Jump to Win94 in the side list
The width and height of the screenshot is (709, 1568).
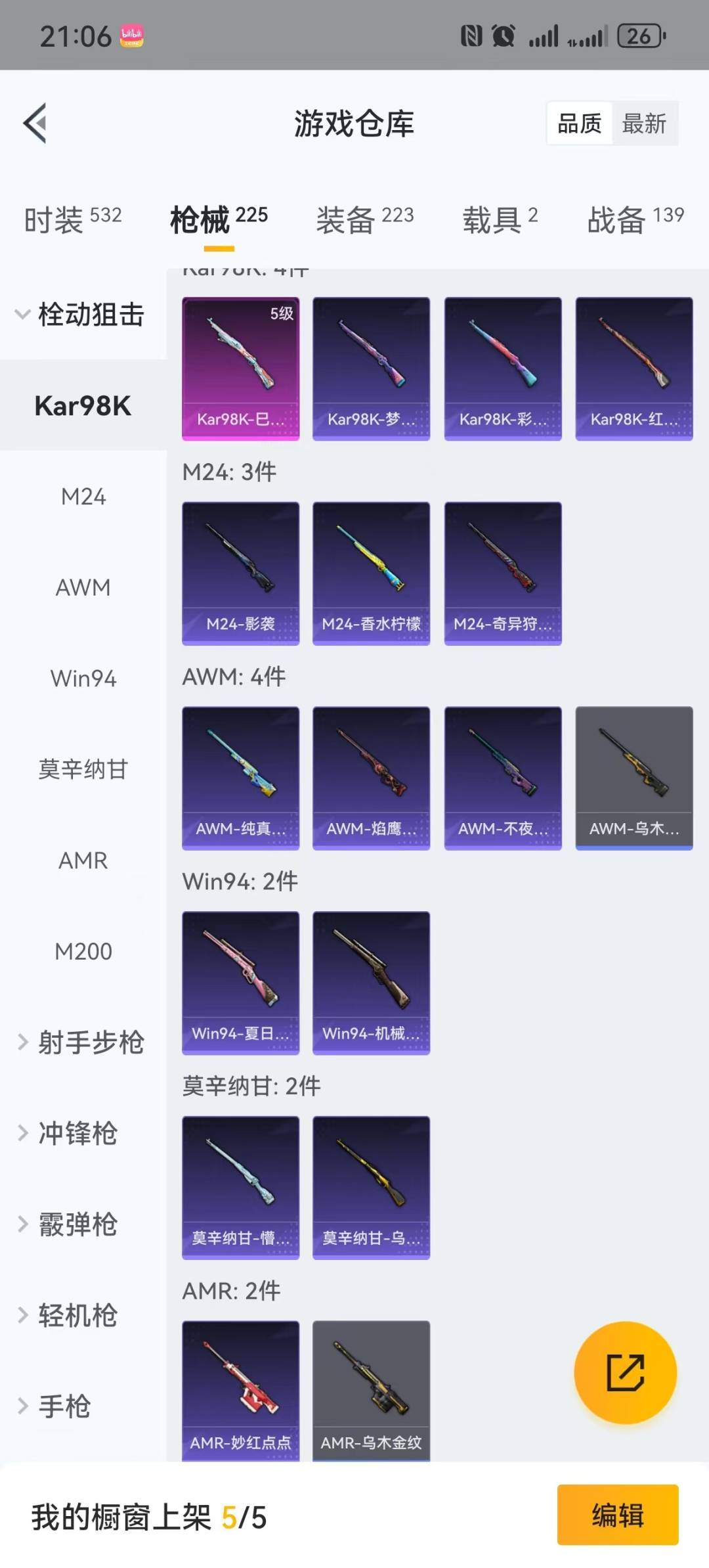pyautogui.click(x=83, y=678)
